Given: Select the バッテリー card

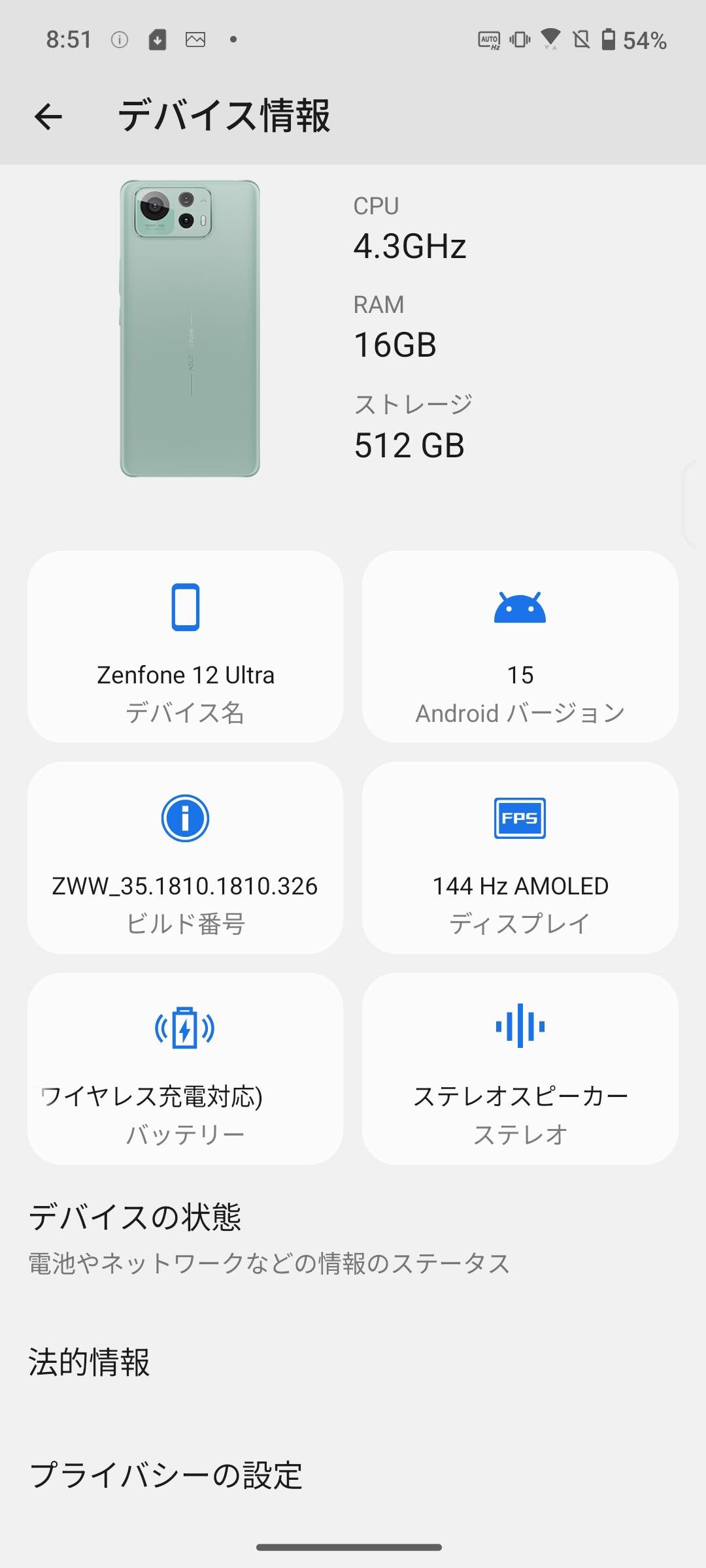Looking at the screenshot, I should coord(185,1068).
